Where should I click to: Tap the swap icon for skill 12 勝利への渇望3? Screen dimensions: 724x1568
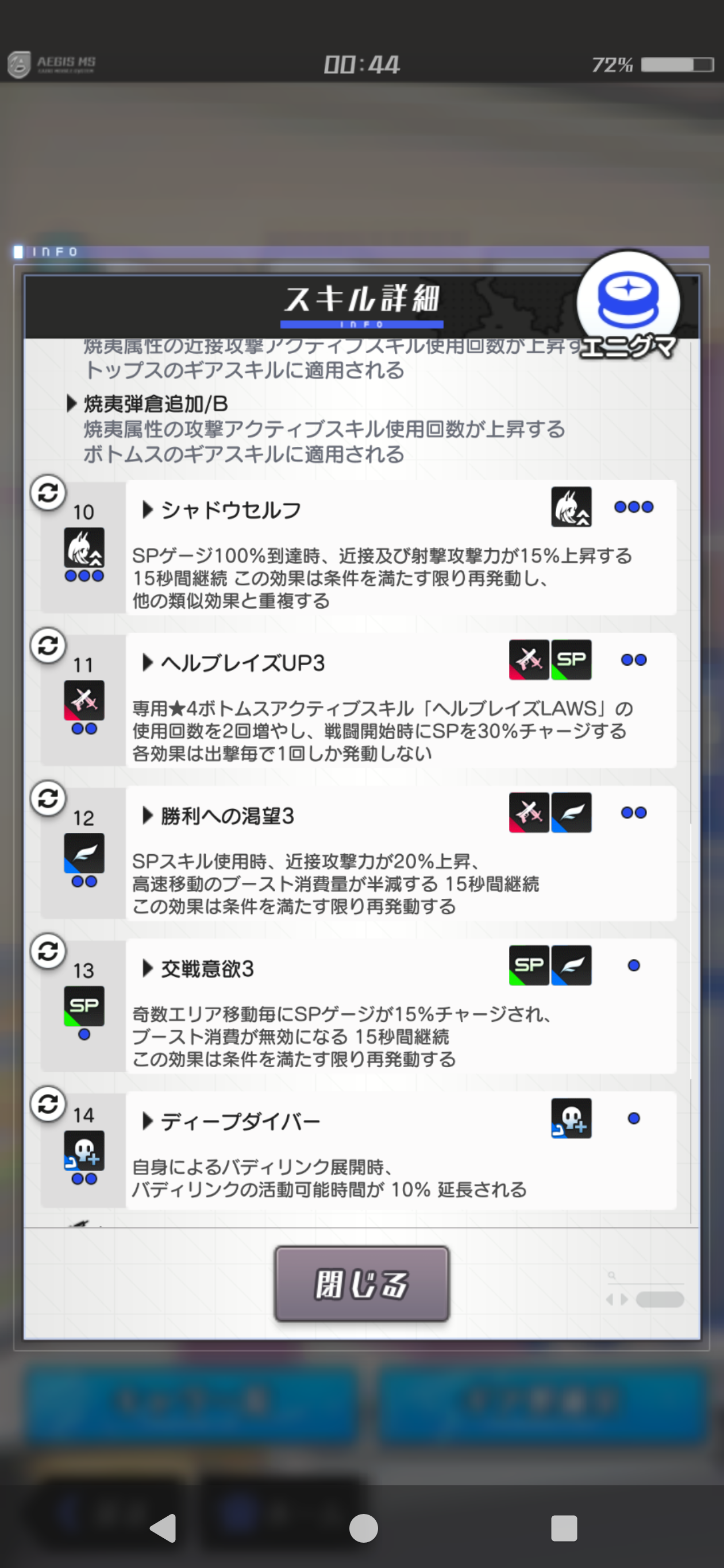pyautogui.click(x=48, y=798)
